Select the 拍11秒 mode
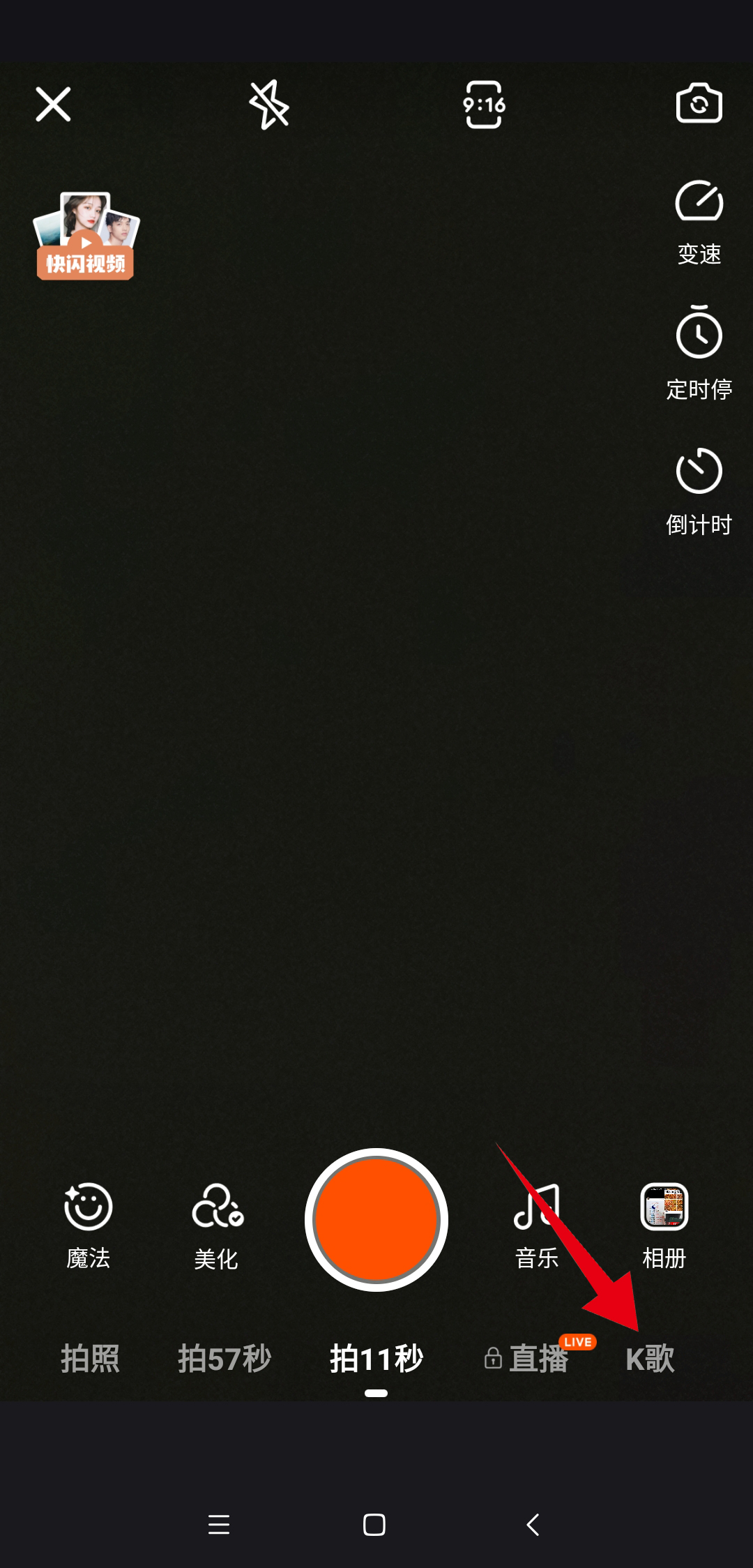The image size is (753, 1568). [376, 1359]
